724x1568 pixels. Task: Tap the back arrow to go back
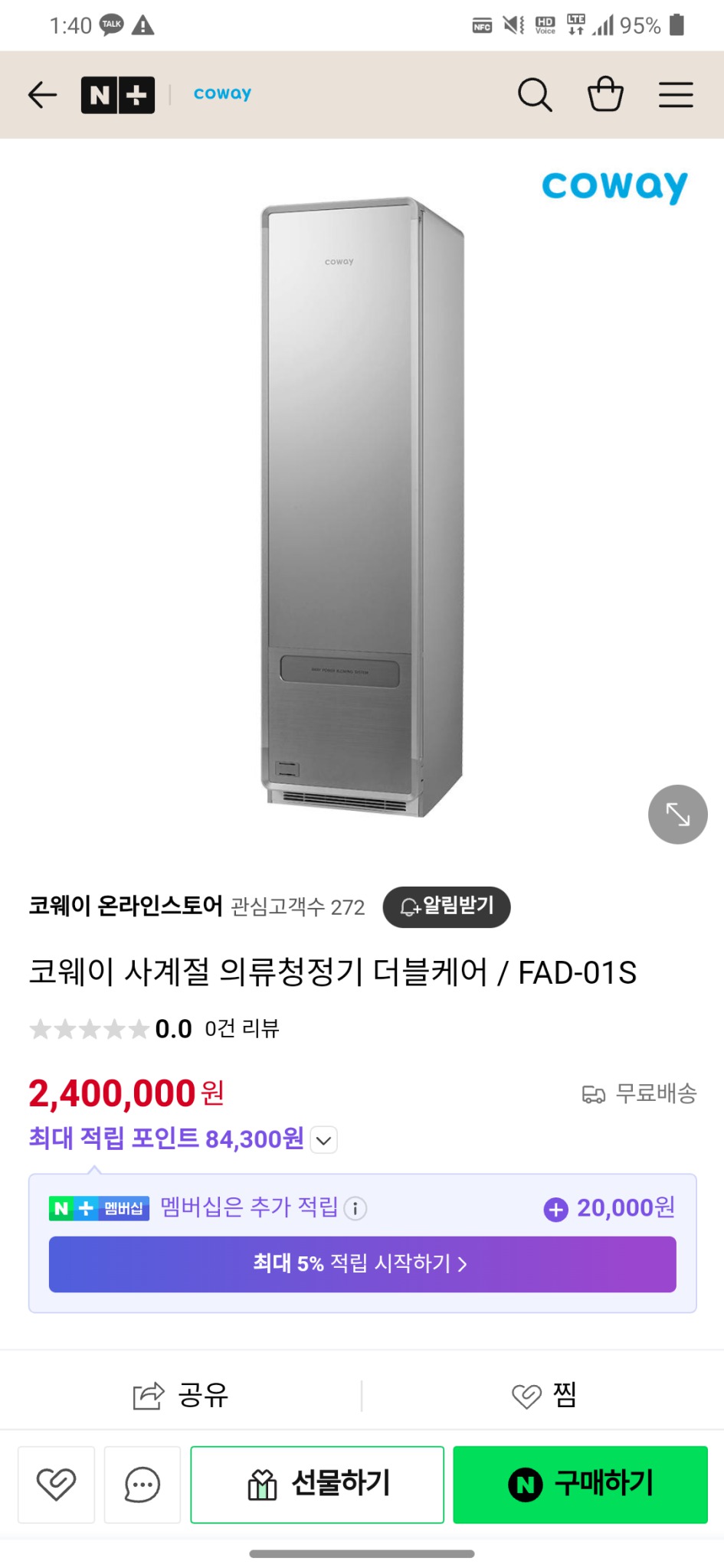point(41,94)
